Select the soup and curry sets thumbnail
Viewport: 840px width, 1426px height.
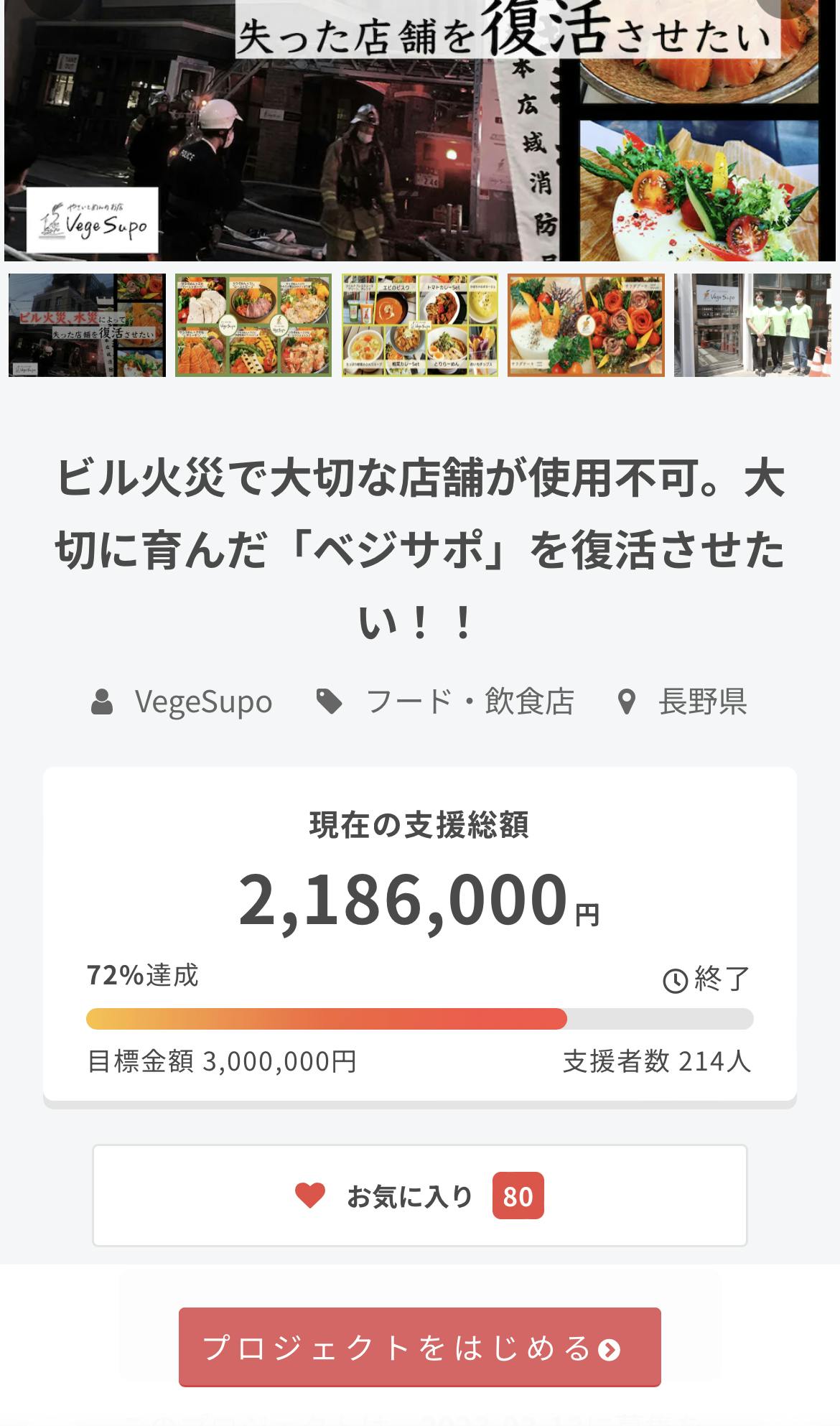(420, 325)
